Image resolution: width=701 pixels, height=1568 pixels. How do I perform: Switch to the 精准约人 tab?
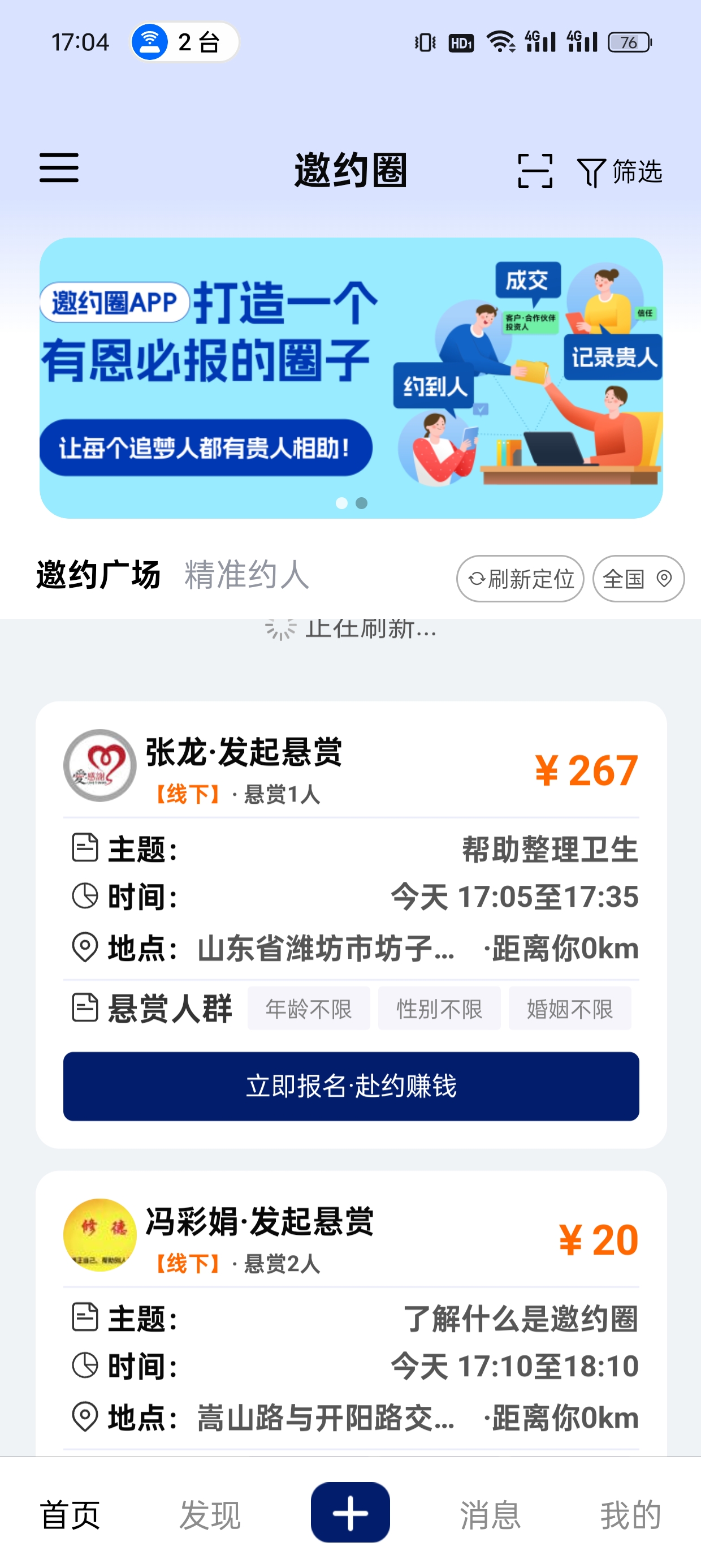click(247, 575)
